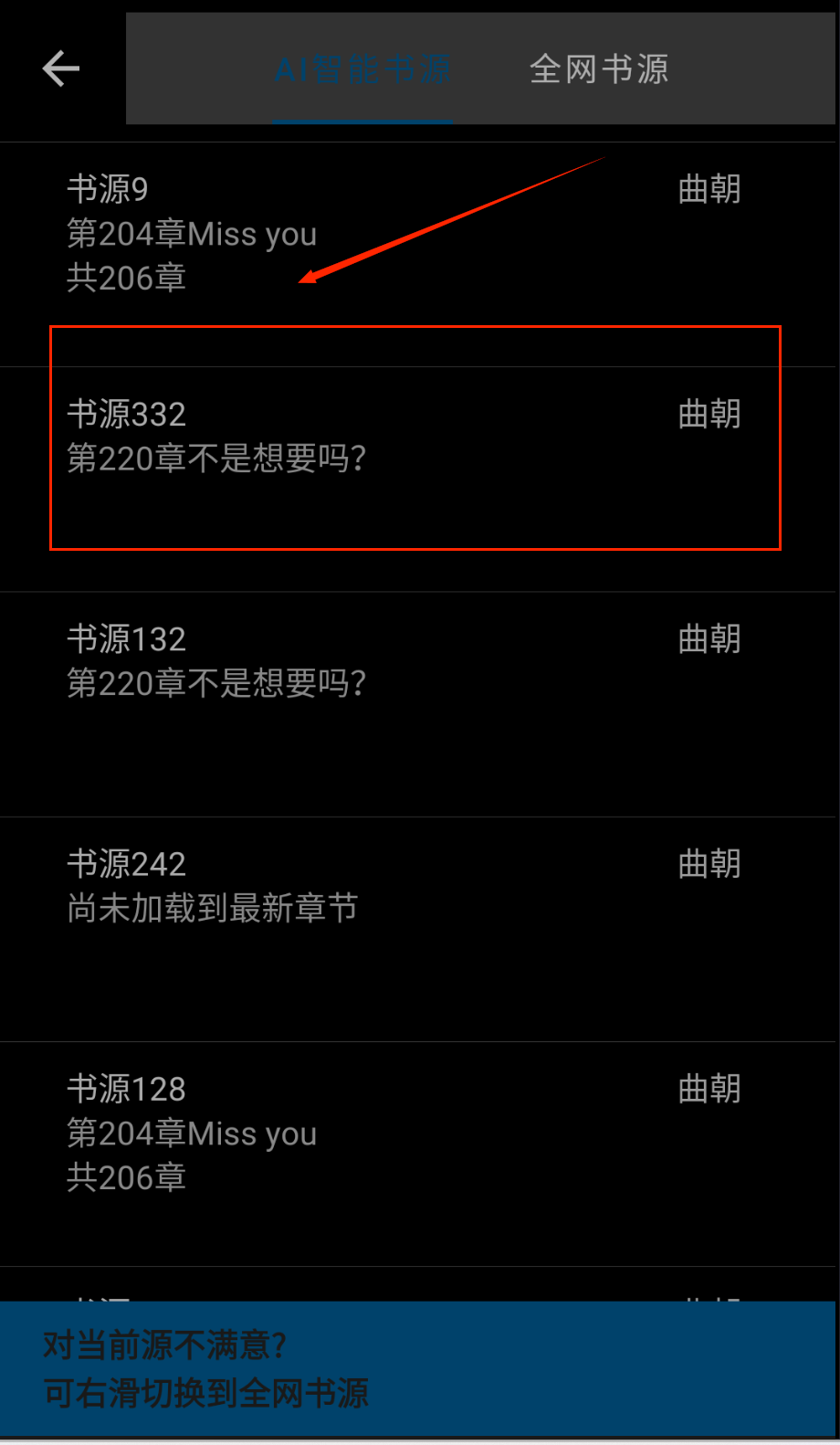
Task: Choose book source 书源332
Action: click(x=402, y=437)
